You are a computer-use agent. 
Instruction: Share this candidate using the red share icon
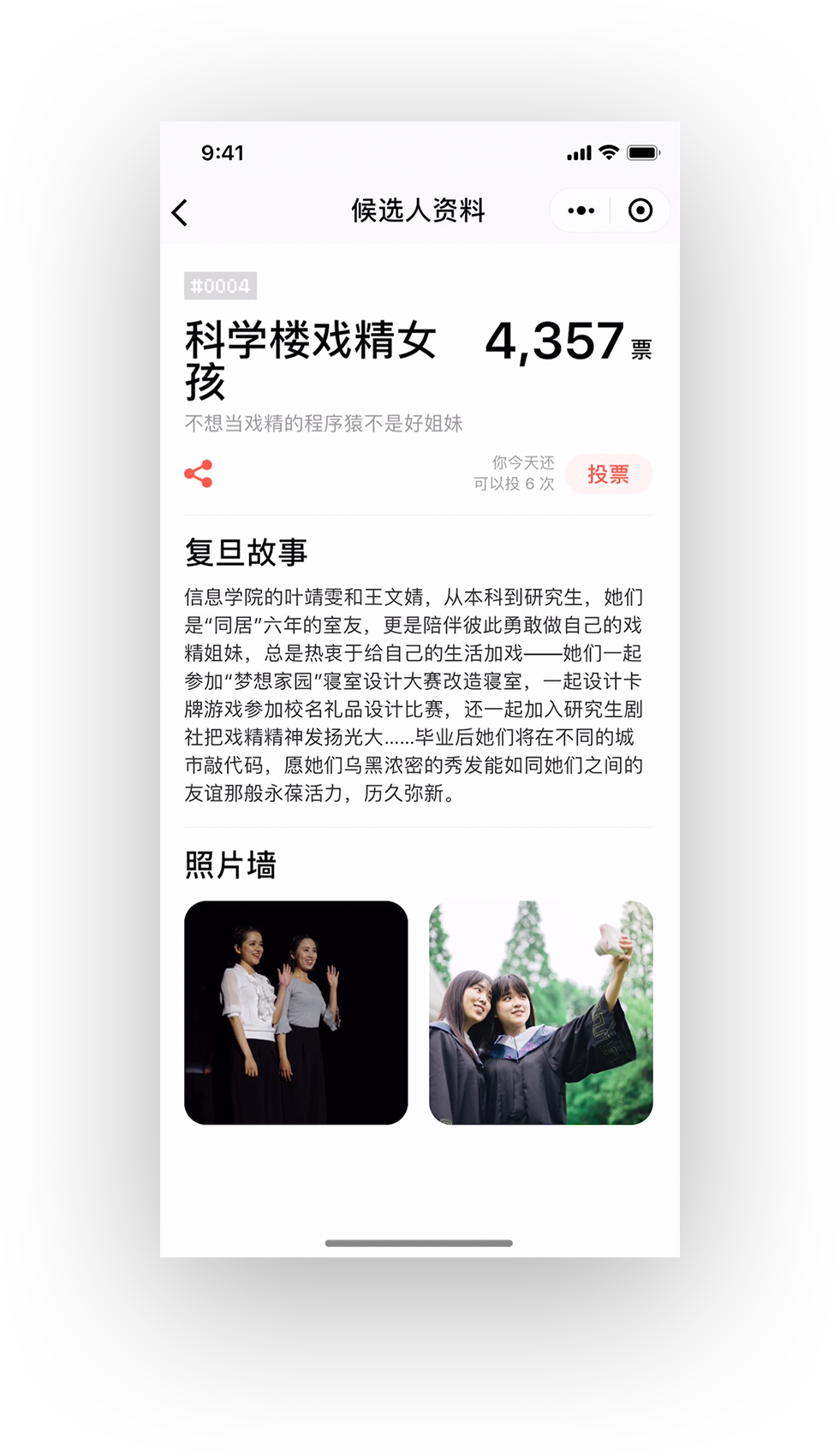pyautogui.click(x=199, y=474)
